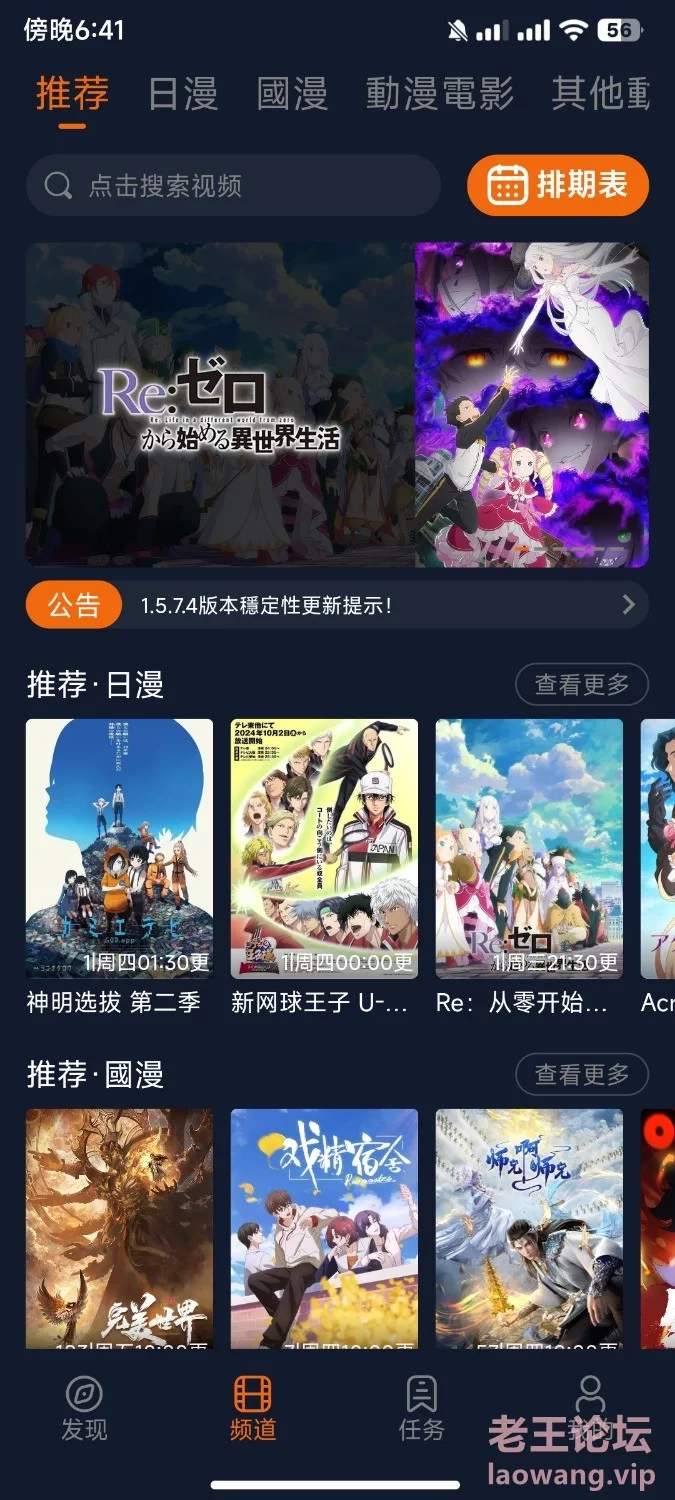This screenshot has width=675, height=1500.
Task: Open the Re:ゼロ featured banner
Action: (337, 405)
